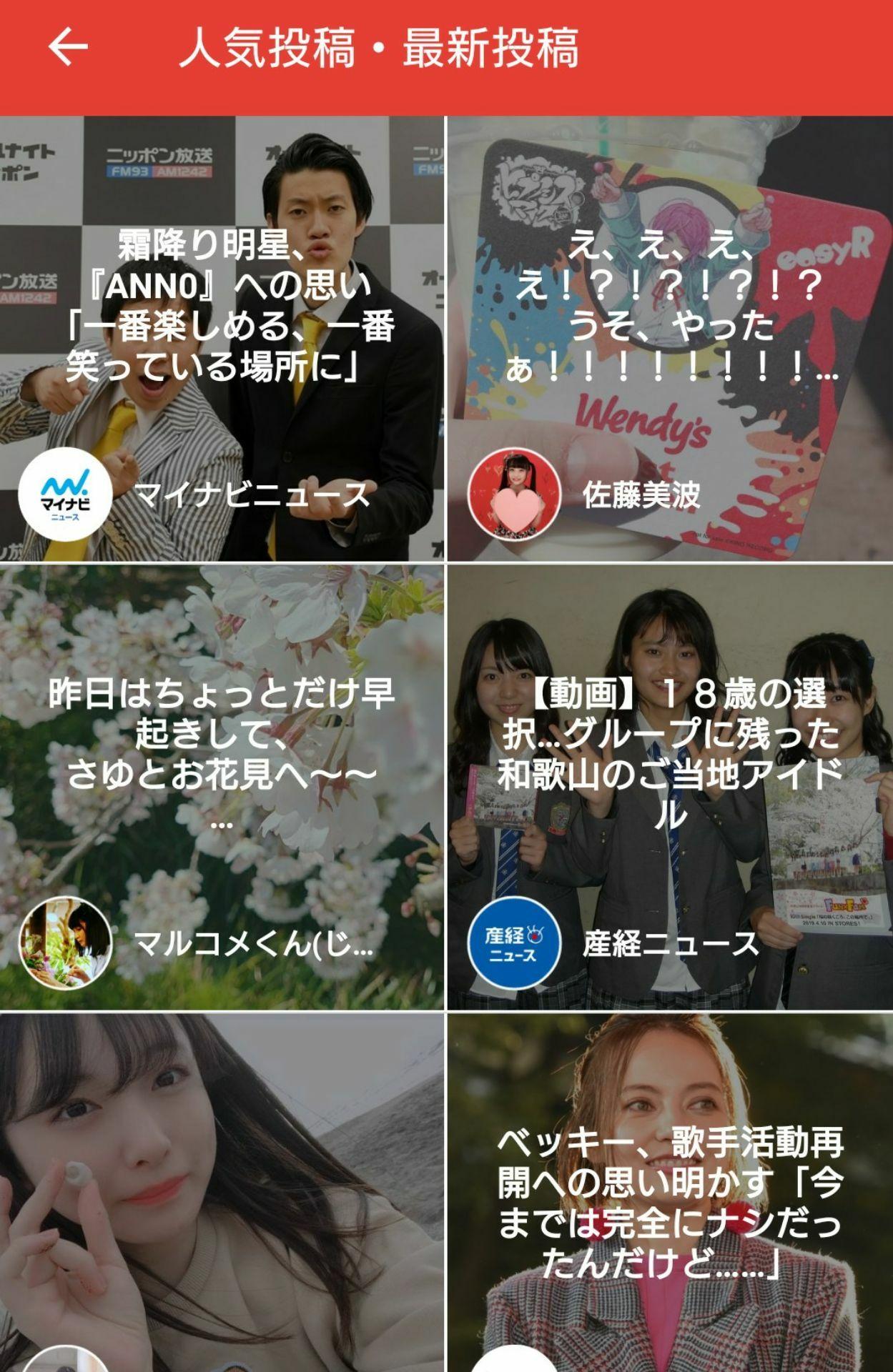
Task: Open the selfie post with no caption
Action: (x=222, y=1193)
